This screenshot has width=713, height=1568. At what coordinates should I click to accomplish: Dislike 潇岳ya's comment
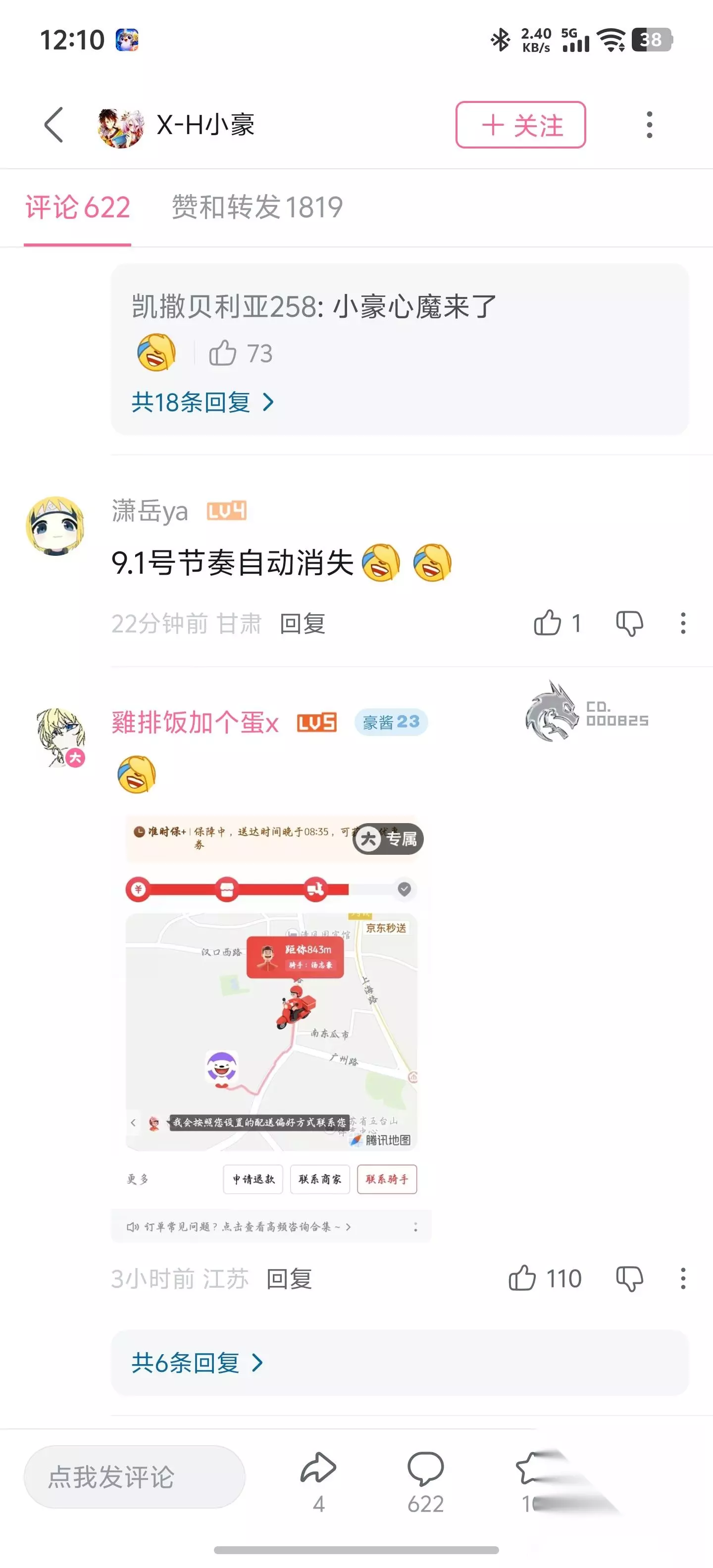click(630, 623)
